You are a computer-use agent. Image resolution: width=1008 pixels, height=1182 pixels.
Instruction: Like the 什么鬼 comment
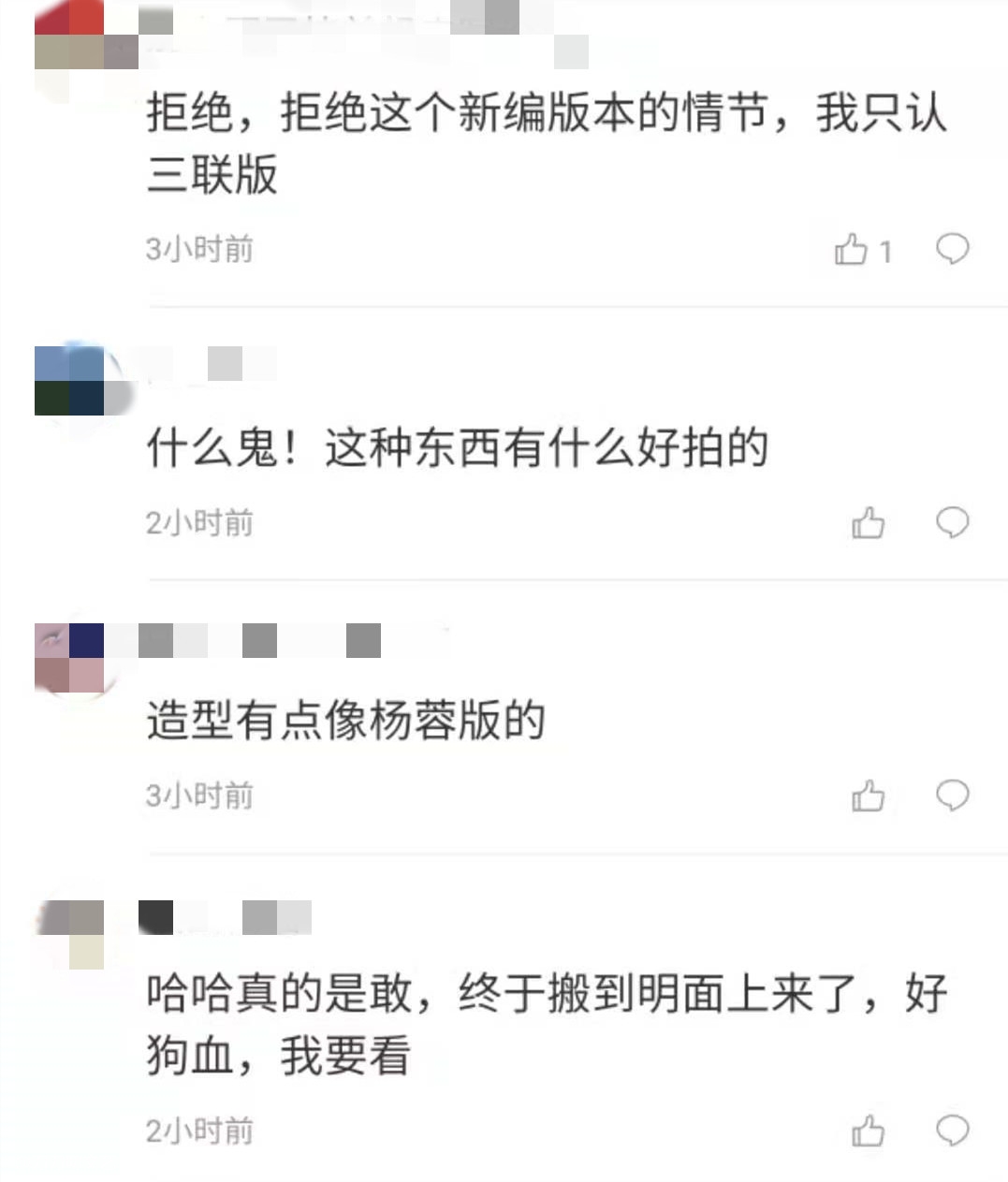[x=868, y=522]
